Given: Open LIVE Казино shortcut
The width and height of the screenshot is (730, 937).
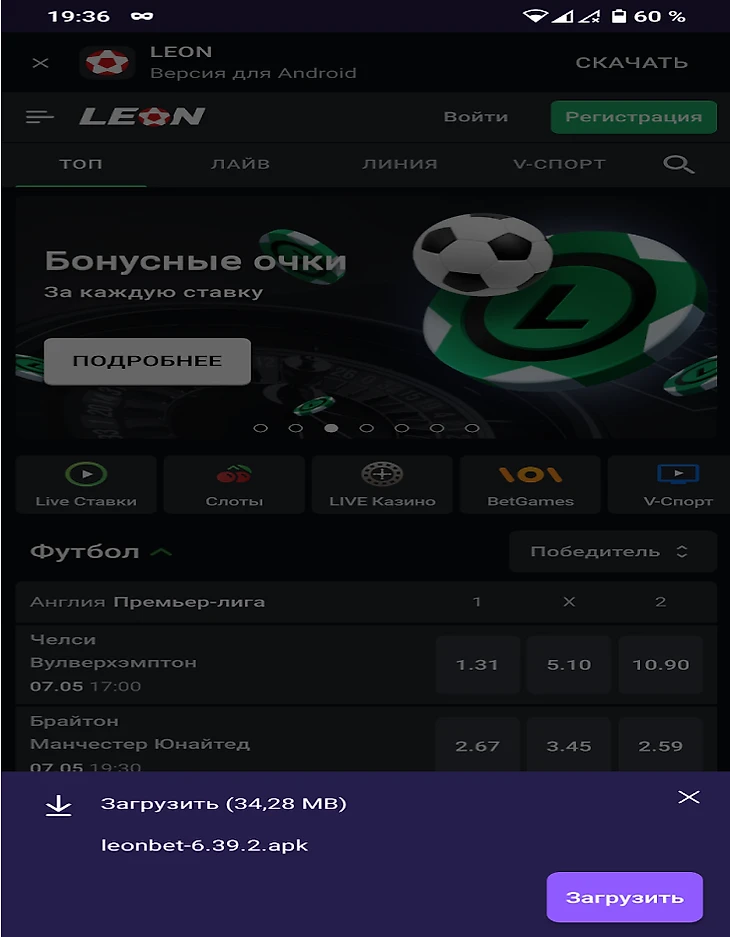Looking at the screenshot, I should point(382,485).
